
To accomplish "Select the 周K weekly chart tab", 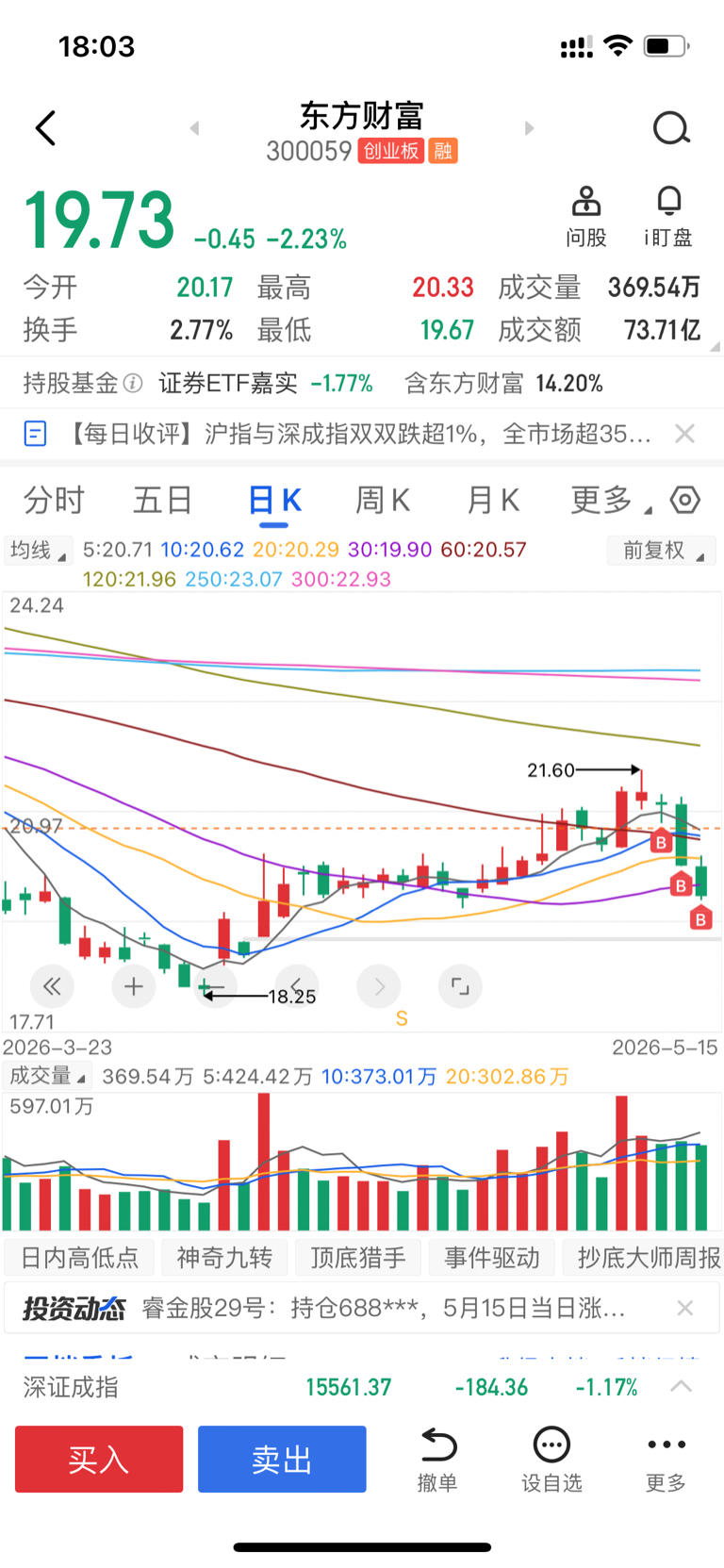I will point(383,500).
